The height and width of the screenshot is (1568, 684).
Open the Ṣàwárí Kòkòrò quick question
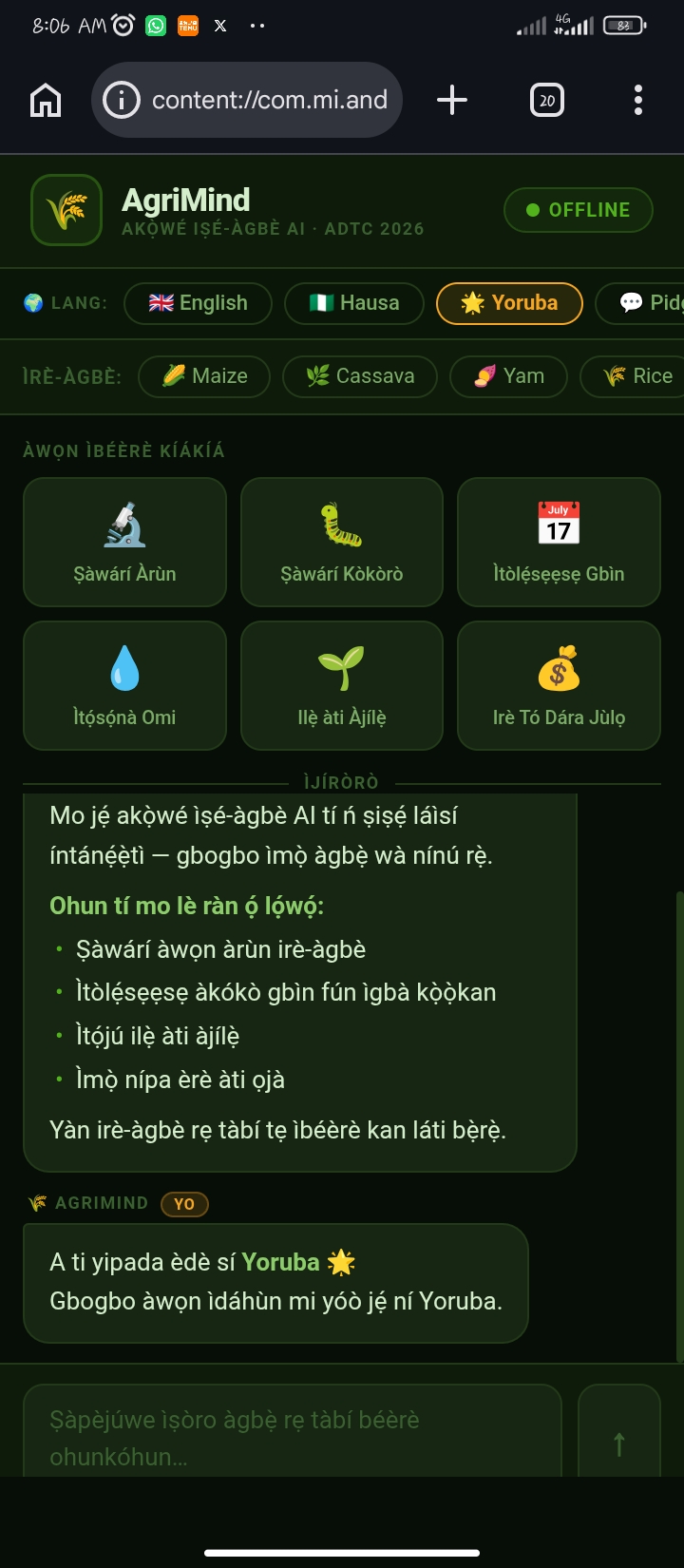(x=342, y=542)
